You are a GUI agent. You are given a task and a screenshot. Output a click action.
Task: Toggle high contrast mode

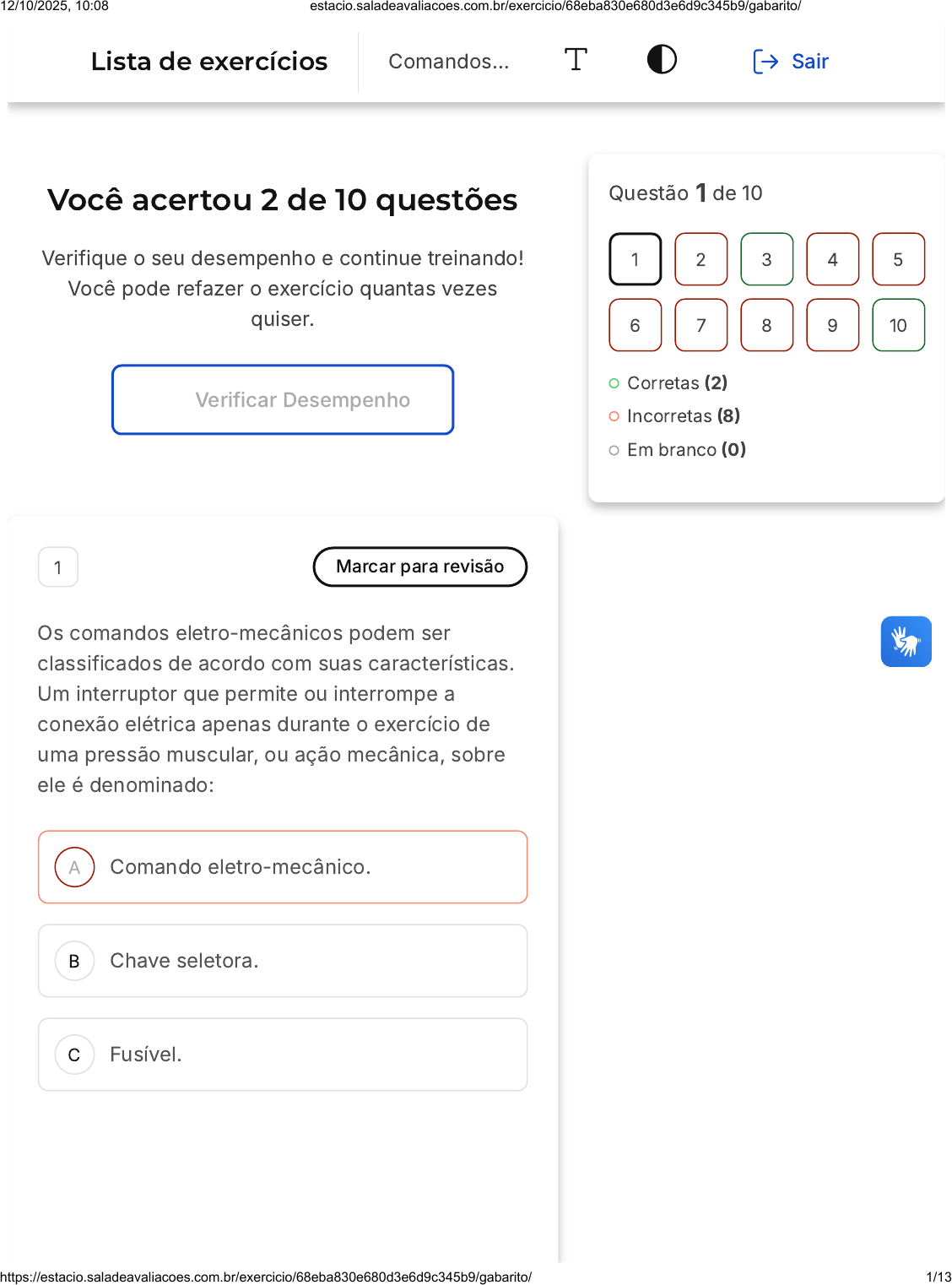coord(662,60)
